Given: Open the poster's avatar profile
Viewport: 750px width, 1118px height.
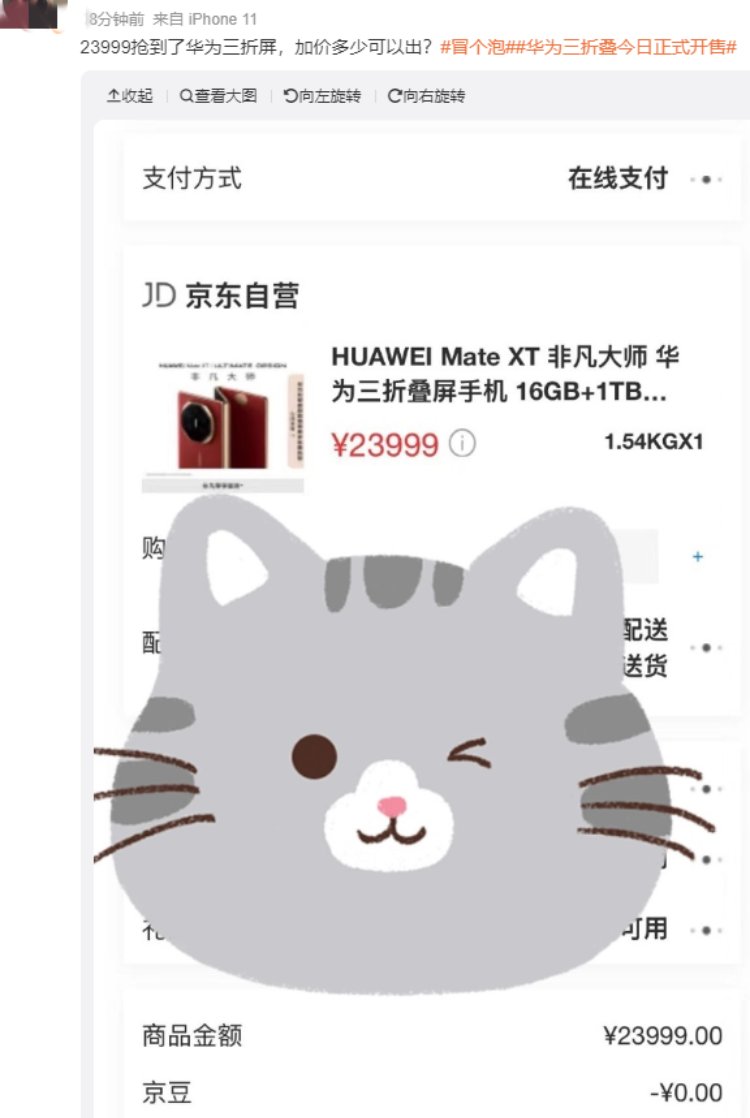Looking at the screenshot, I should 28,12.
